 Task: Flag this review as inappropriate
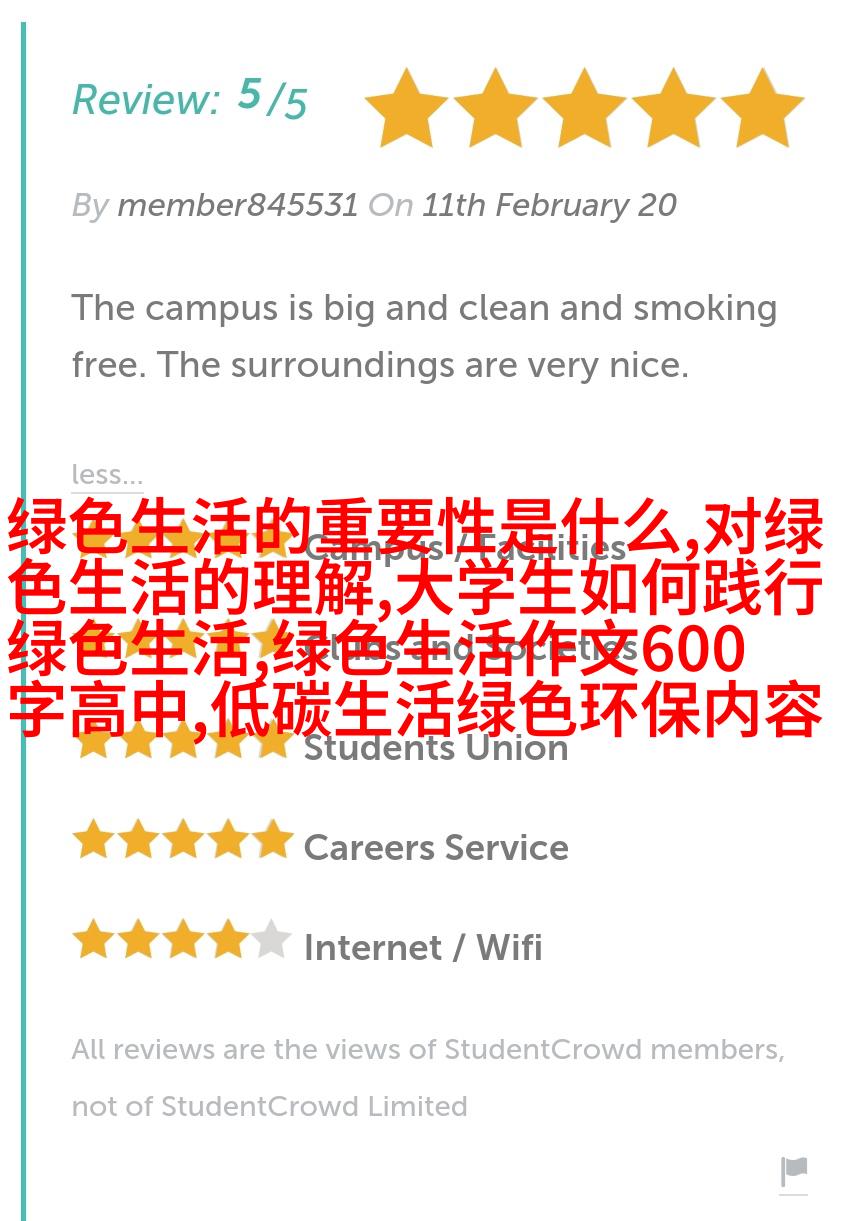(x=794, y=1170)
